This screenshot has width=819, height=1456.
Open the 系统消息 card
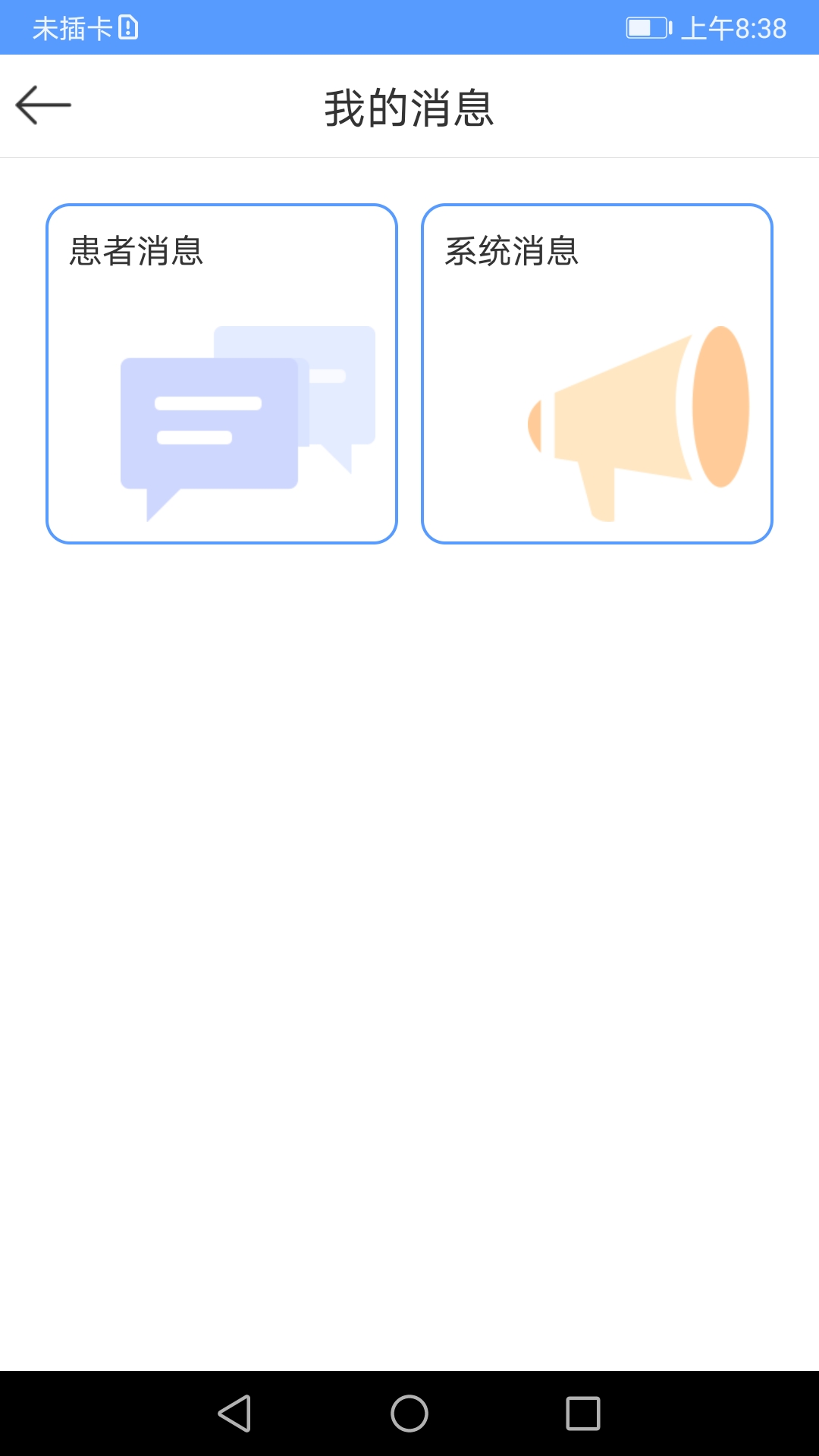[597, 374]
